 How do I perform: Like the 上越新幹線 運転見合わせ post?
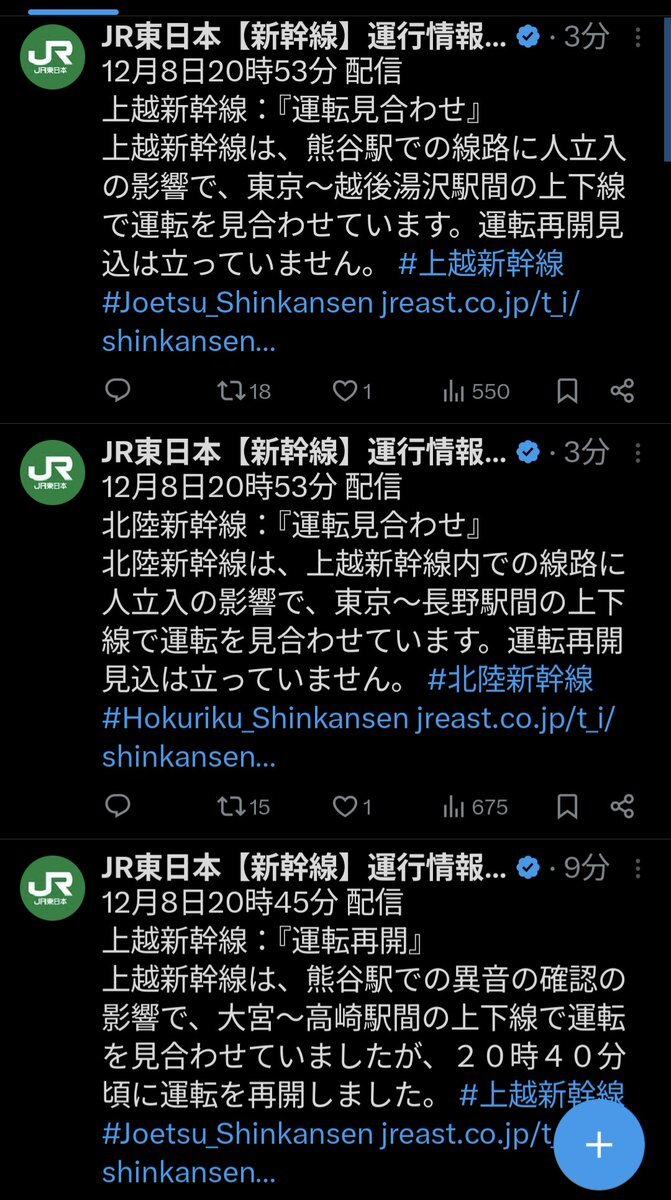pos(352,391)
